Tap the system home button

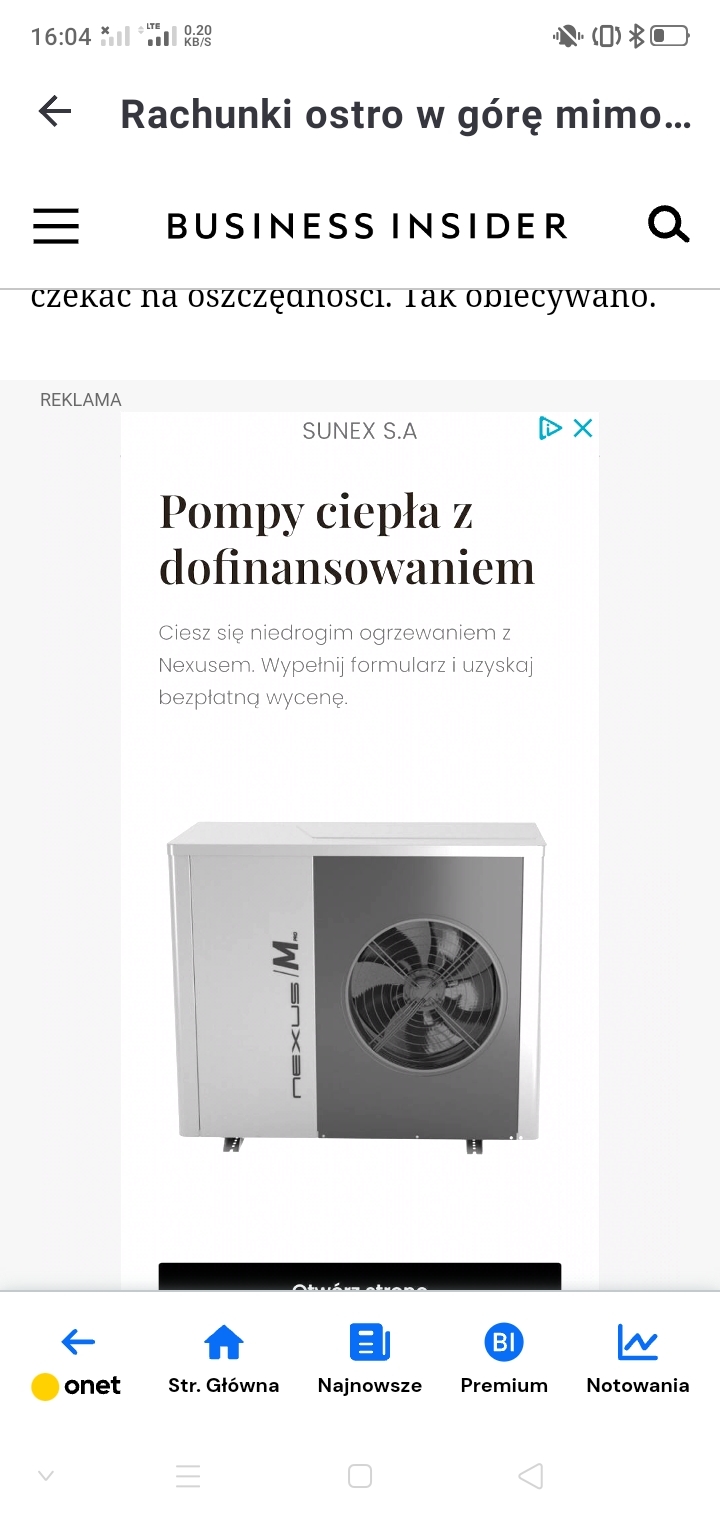point(360,1476)
